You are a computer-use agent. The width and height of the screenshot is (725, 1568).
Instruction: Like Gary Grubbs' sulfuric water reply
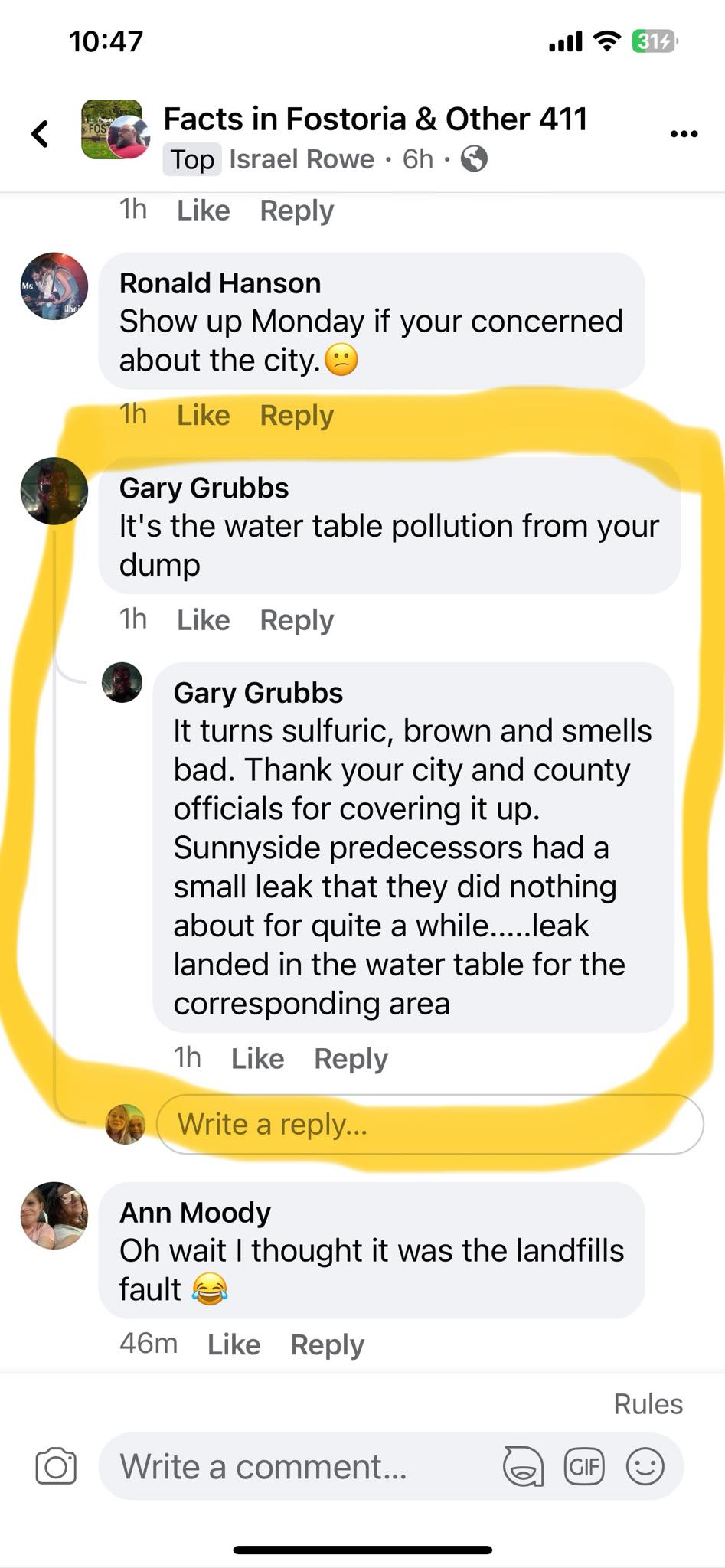(257, 1058)
